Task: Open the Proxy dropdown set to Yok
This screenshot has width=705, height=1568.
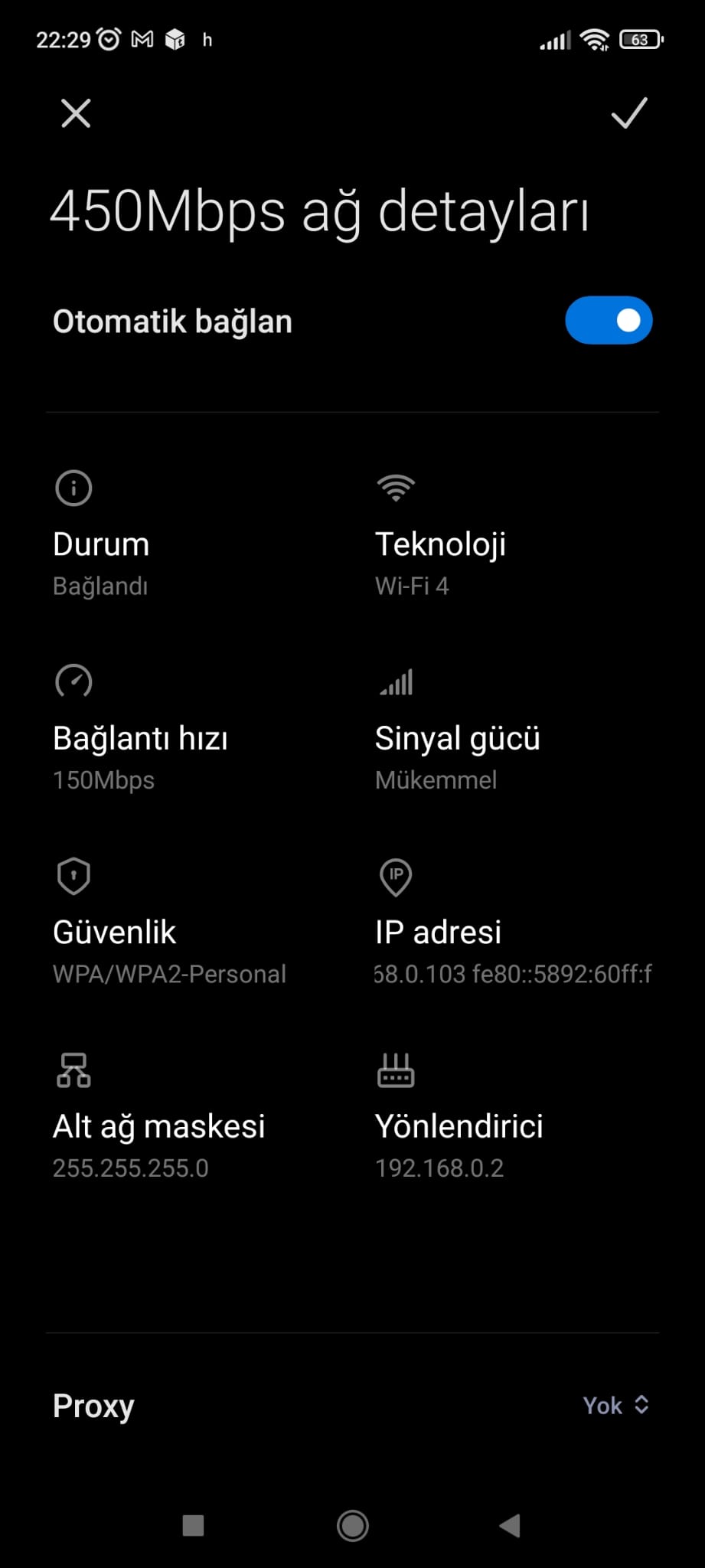Action: point(616,1405)
